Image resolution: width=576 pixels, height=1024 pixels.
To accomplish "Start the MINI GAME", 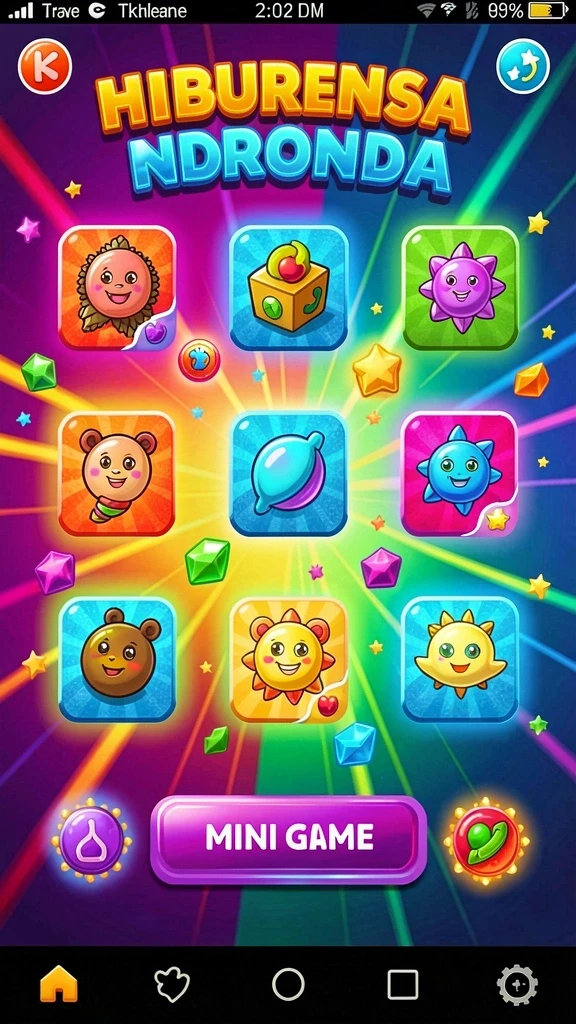I will 289,839.
